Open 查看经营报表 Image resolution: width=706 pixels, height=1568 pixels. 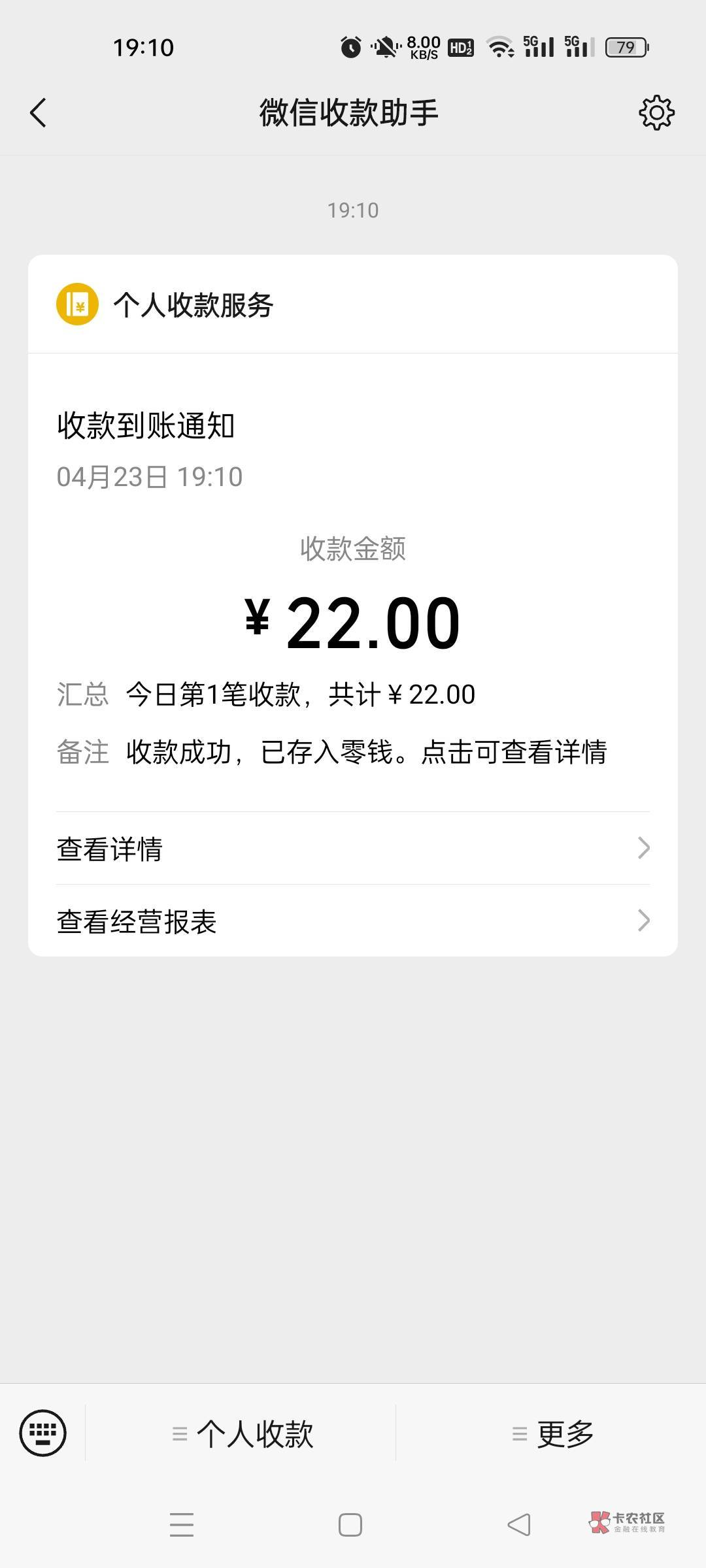tap(353, 921)
